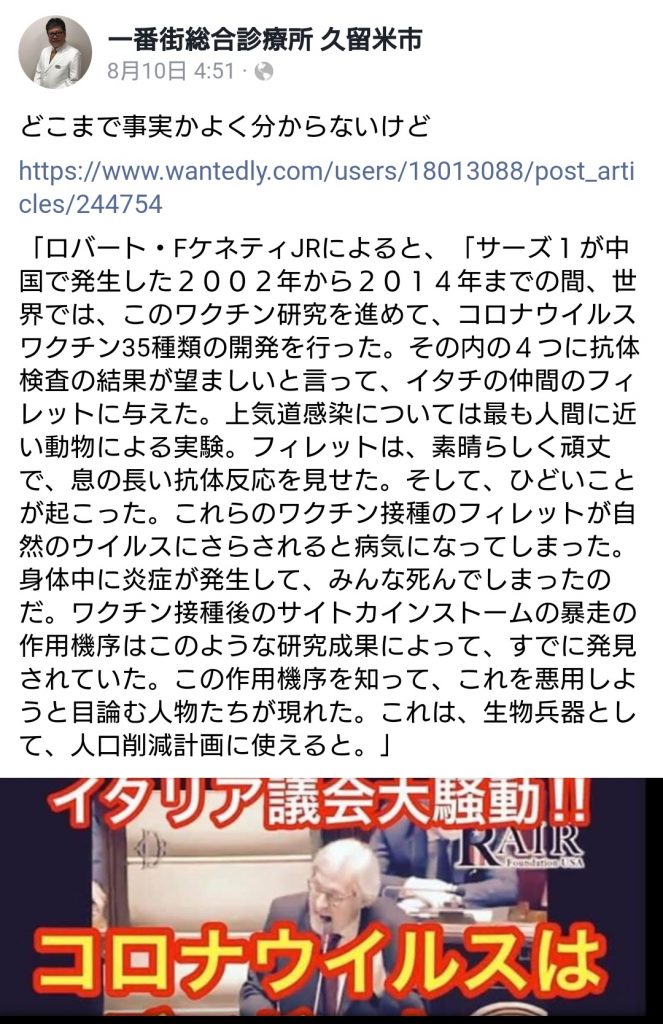Open the イタリア議会大騒動 video thumbnail
The width and height of the screenshot is (663, 1024).
(x=331, y=900)
